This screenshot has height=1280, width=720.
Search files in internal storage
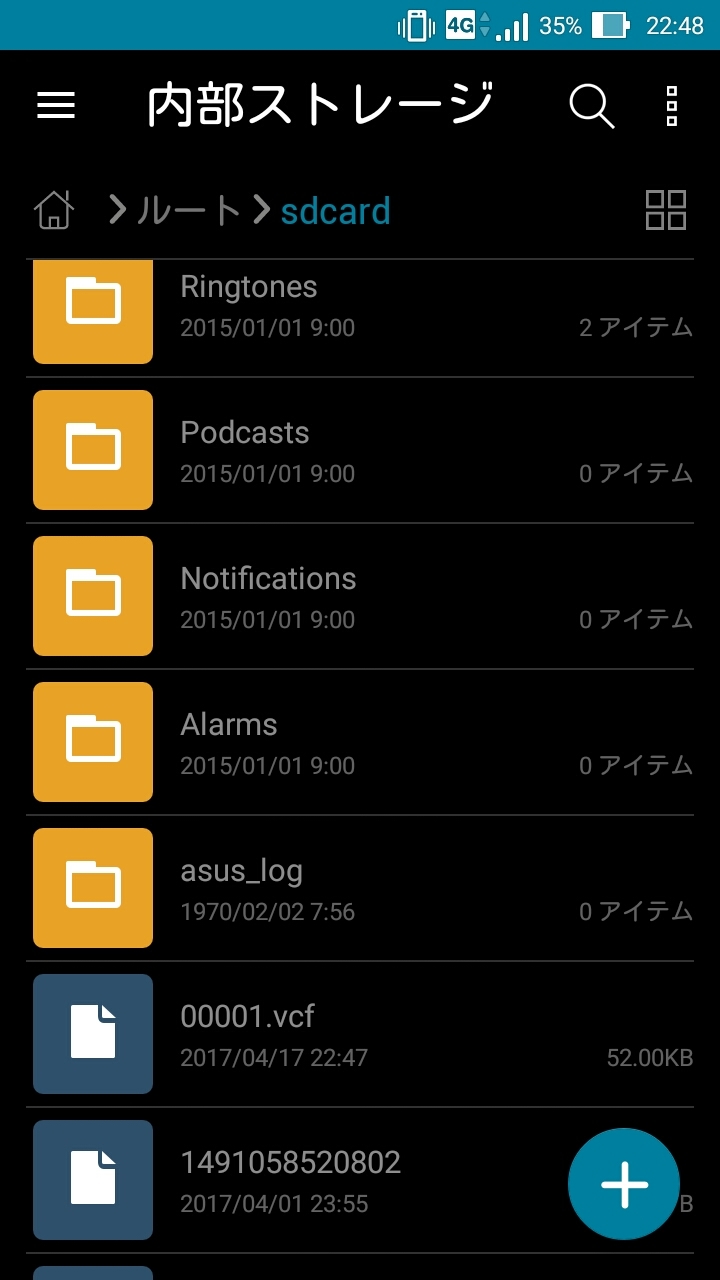tap(591, 105)
